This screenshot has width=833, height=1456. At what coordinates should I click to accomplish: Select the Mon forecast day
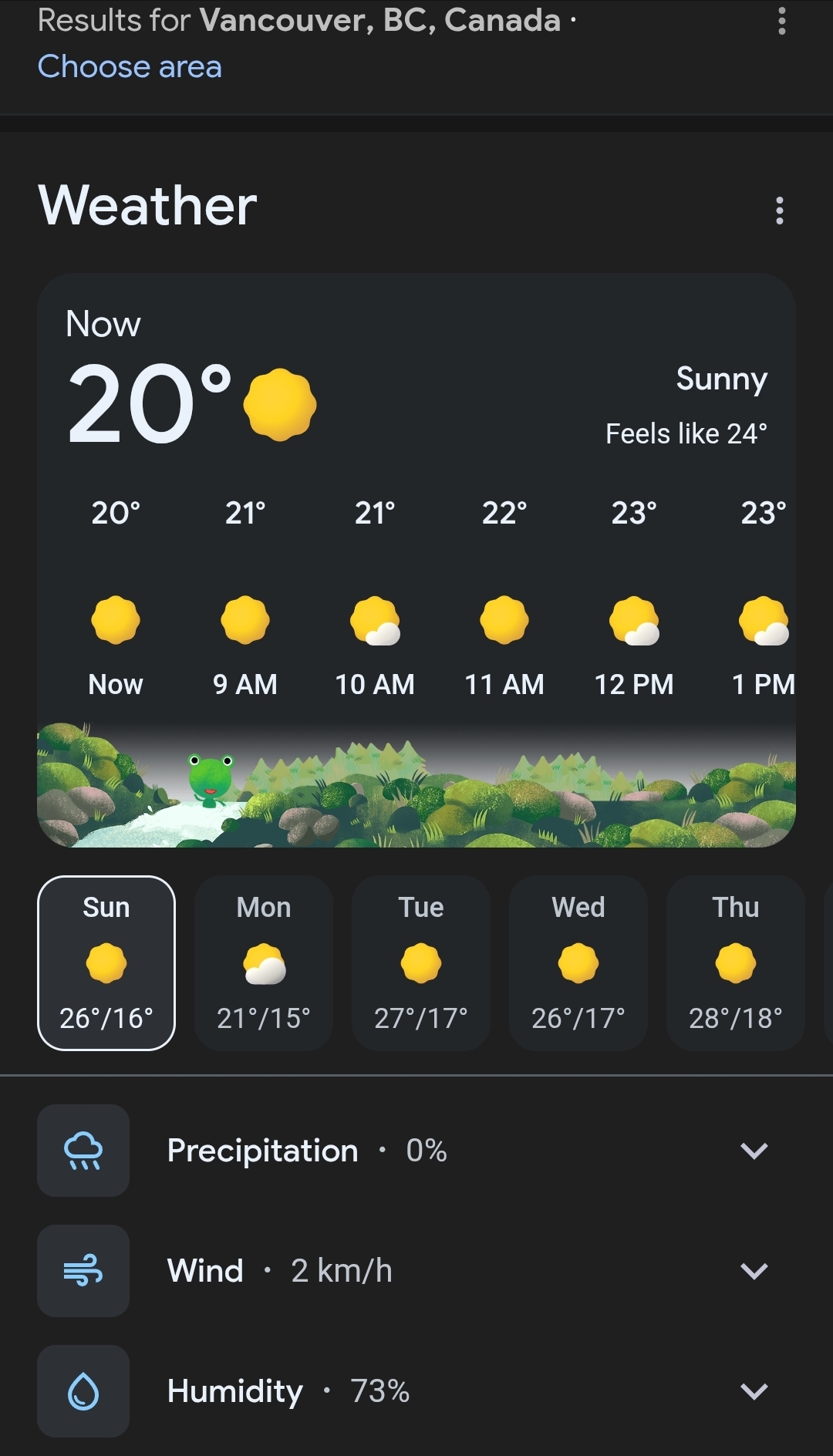pyautogui.click(x=264, y=962)
